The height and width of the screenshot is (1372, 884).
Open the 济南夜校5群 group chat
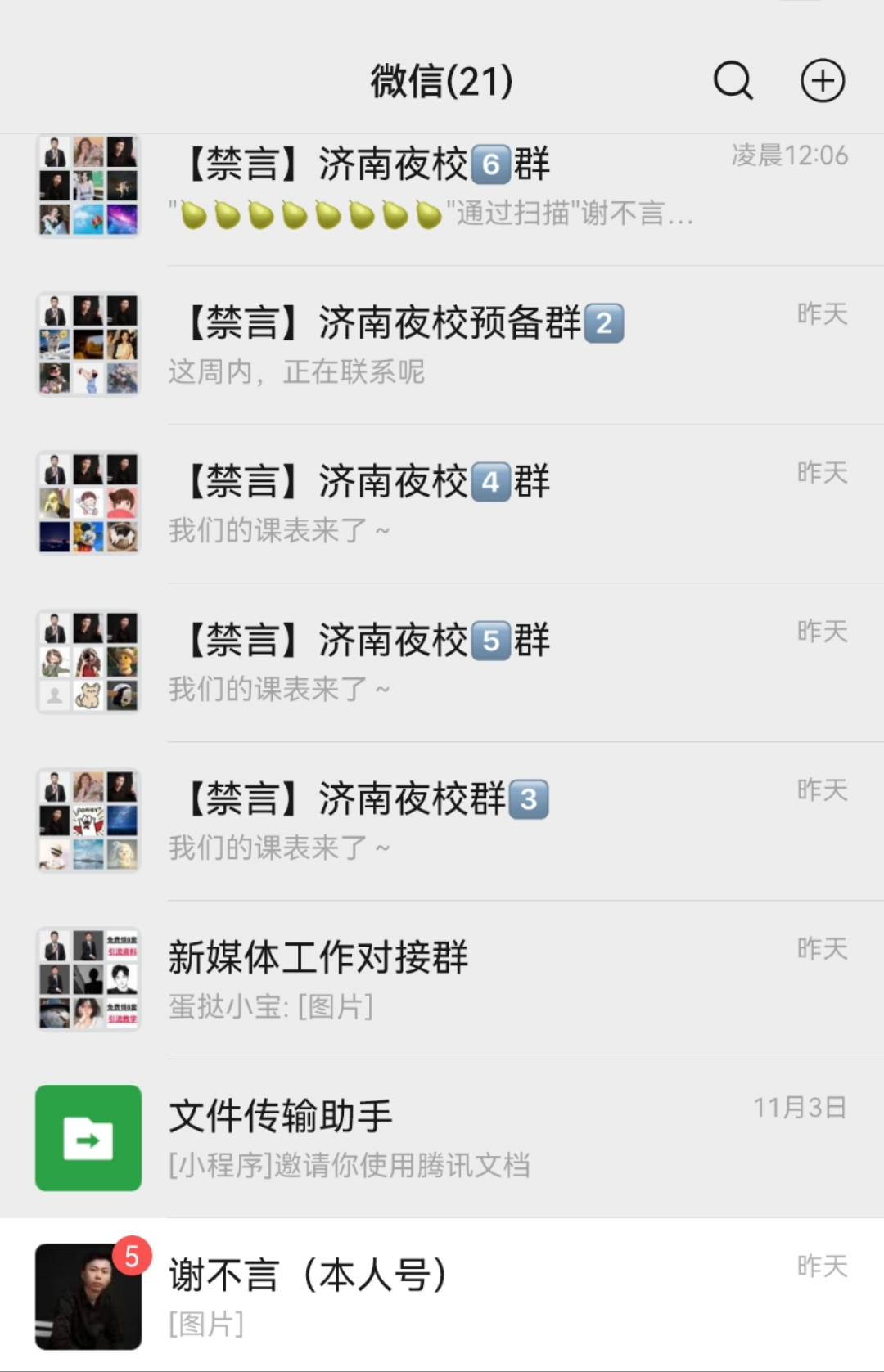(442, 663)
